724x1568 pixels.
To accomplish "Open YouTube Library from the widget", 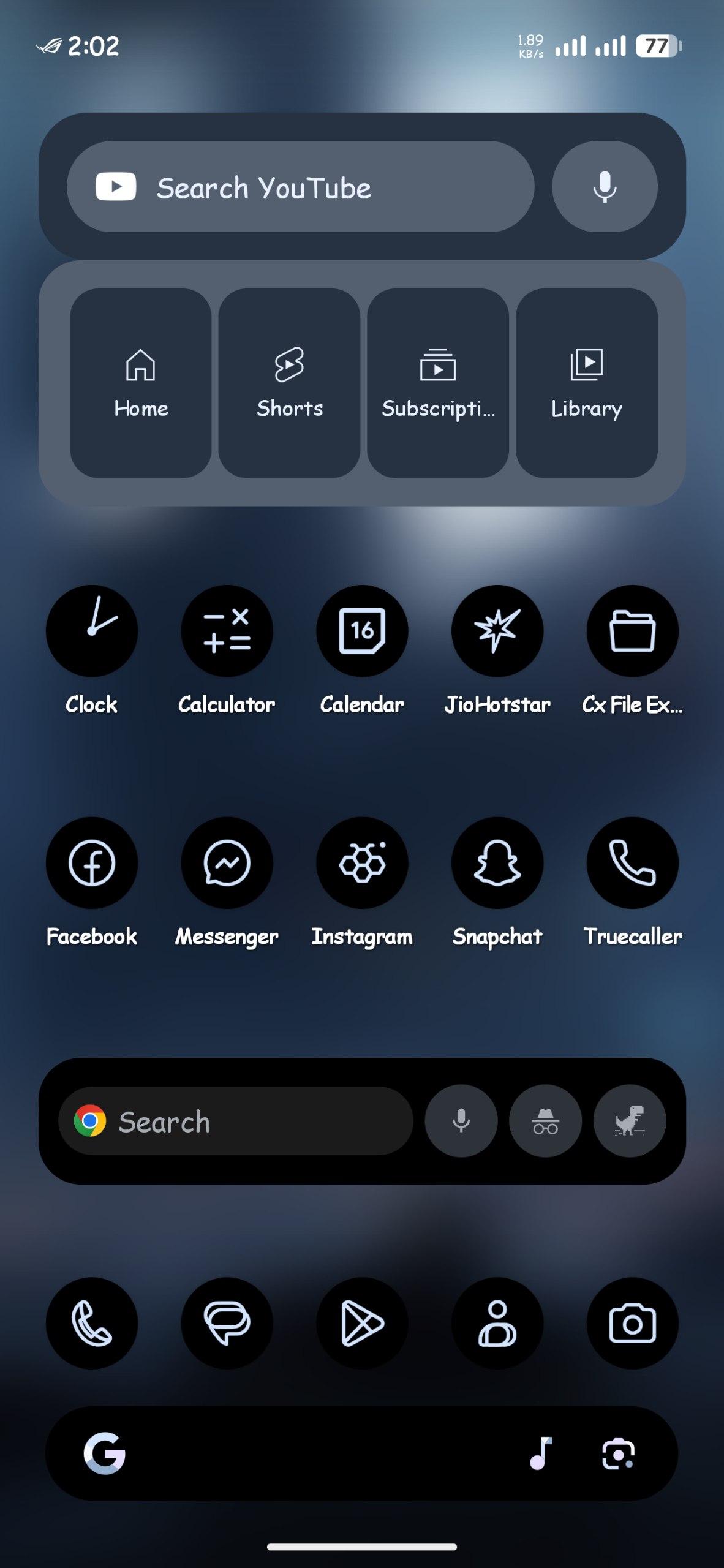I will point(586,383).
